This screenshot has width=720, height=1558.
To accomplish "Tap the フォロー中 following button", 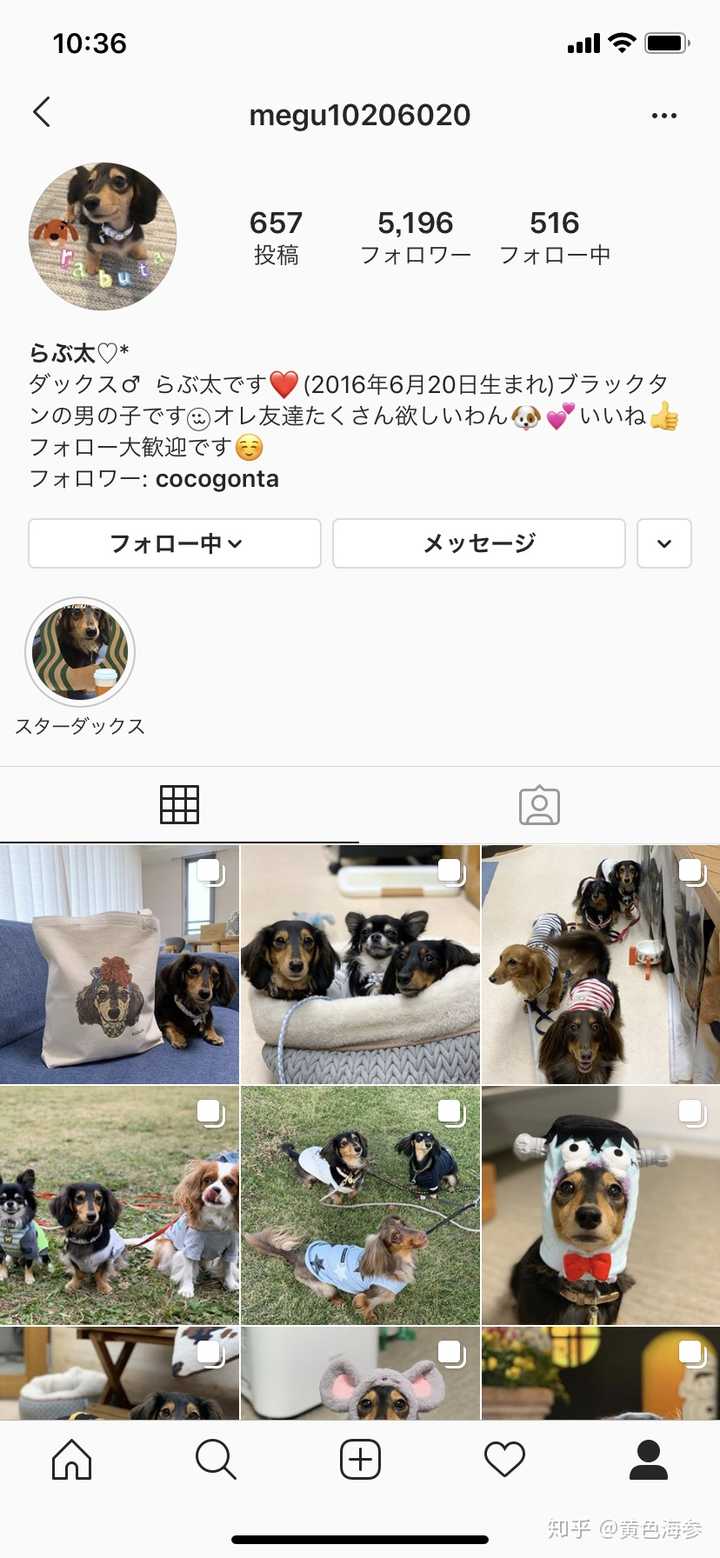I will (175, 543).
